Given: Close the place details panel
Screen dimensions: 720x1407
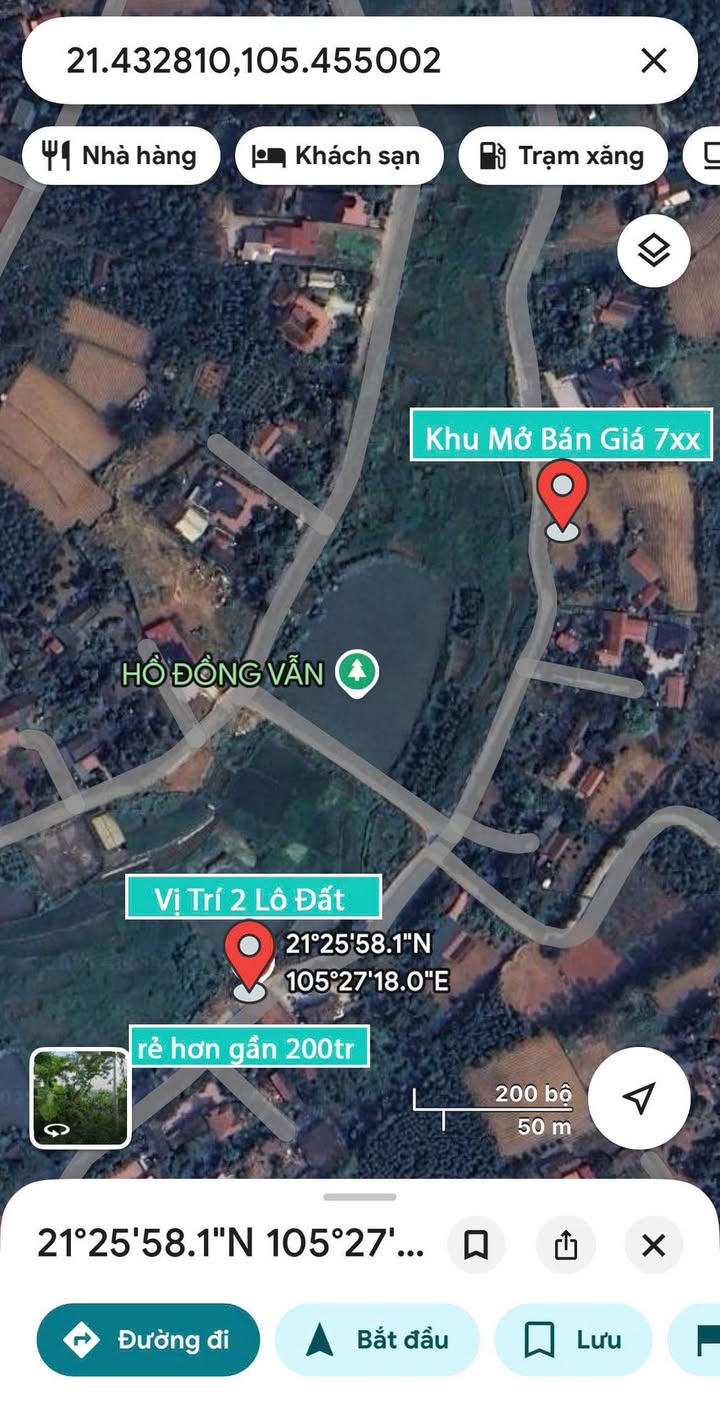Looking at the screenshot, I should click(x=653, y=1245).
